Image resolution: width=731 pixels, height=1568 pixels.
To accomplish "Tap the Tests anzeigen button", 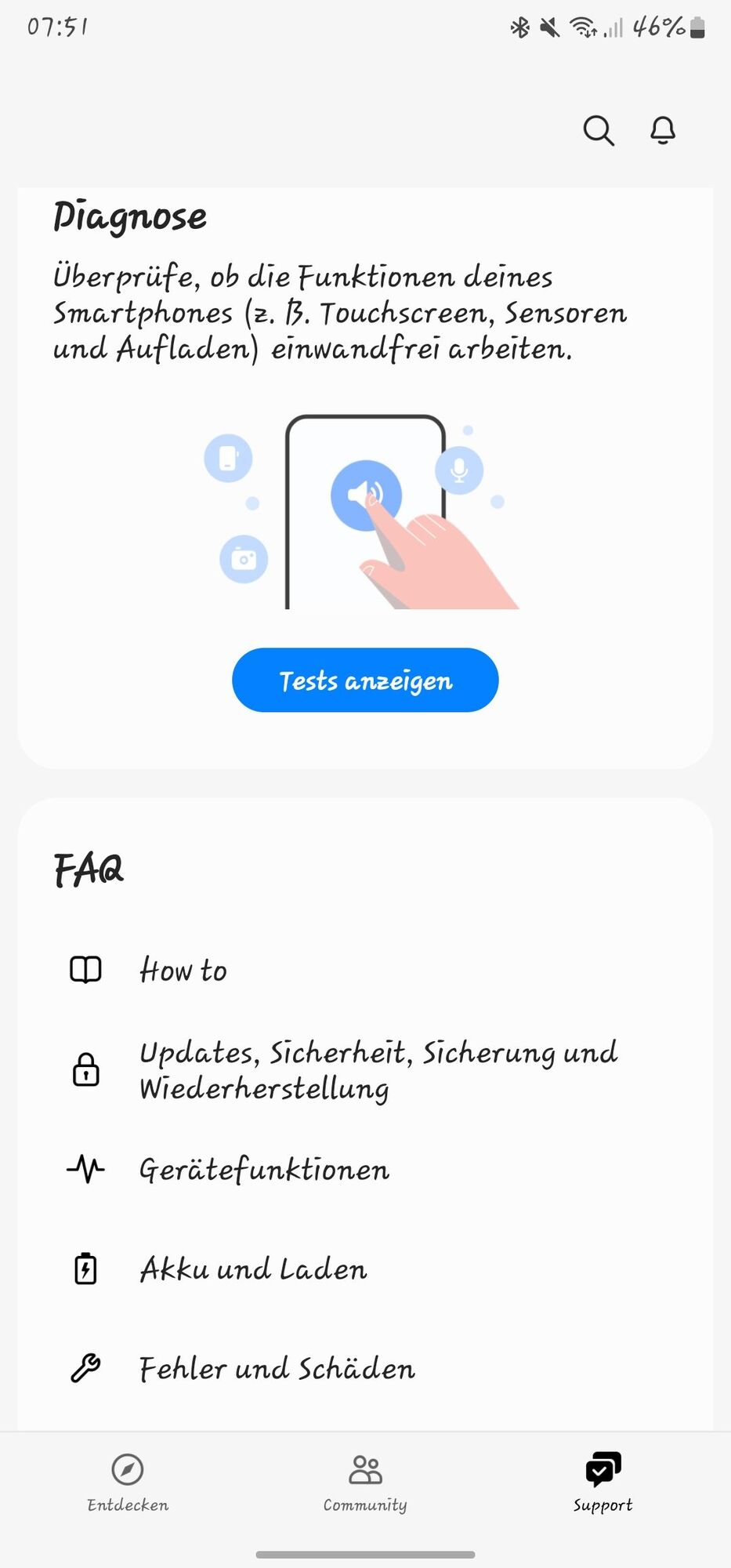I will click(x=365, y=680).
